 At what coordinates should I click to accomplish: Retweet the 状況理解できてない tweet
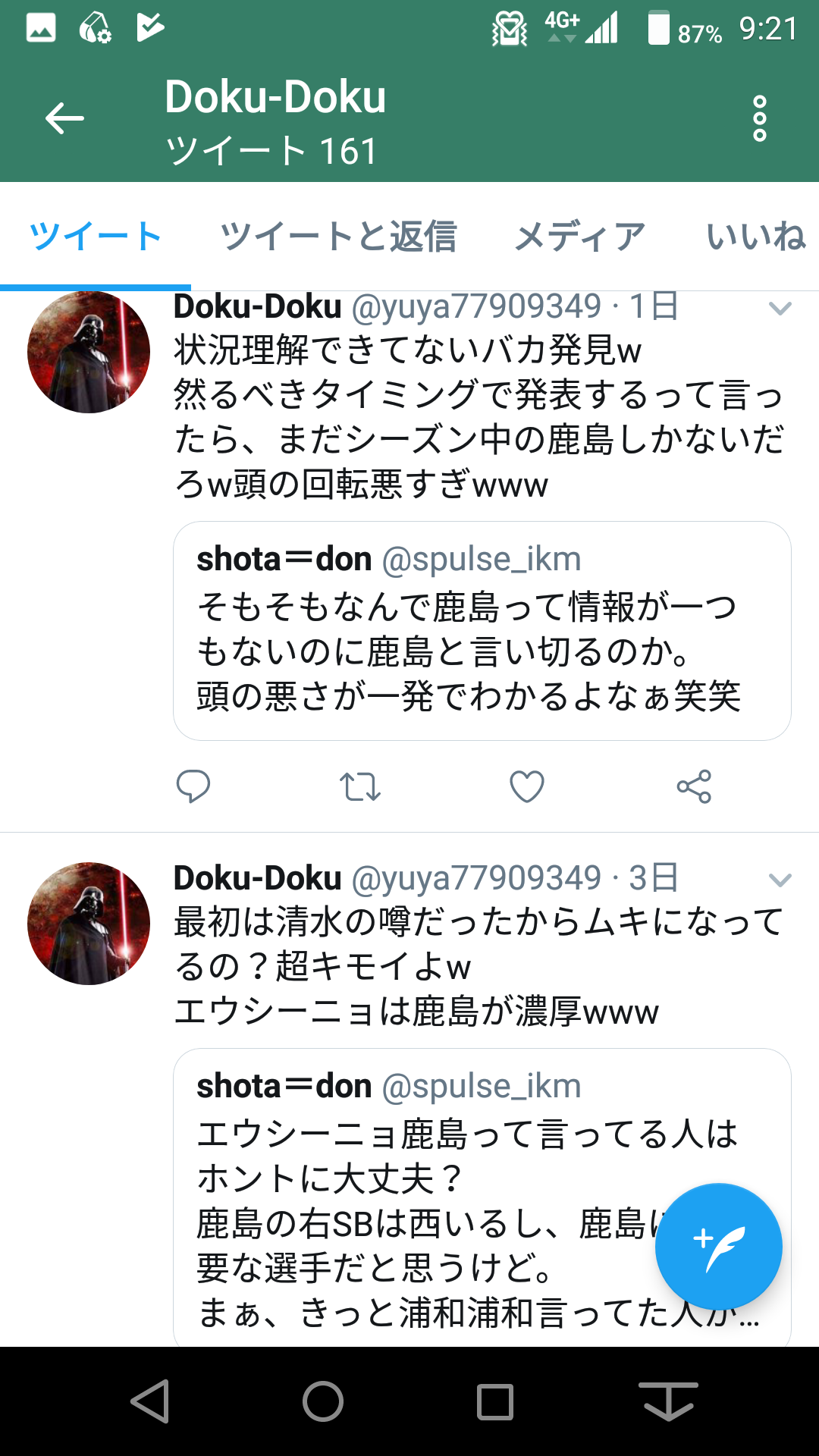[x=360, y=786]
